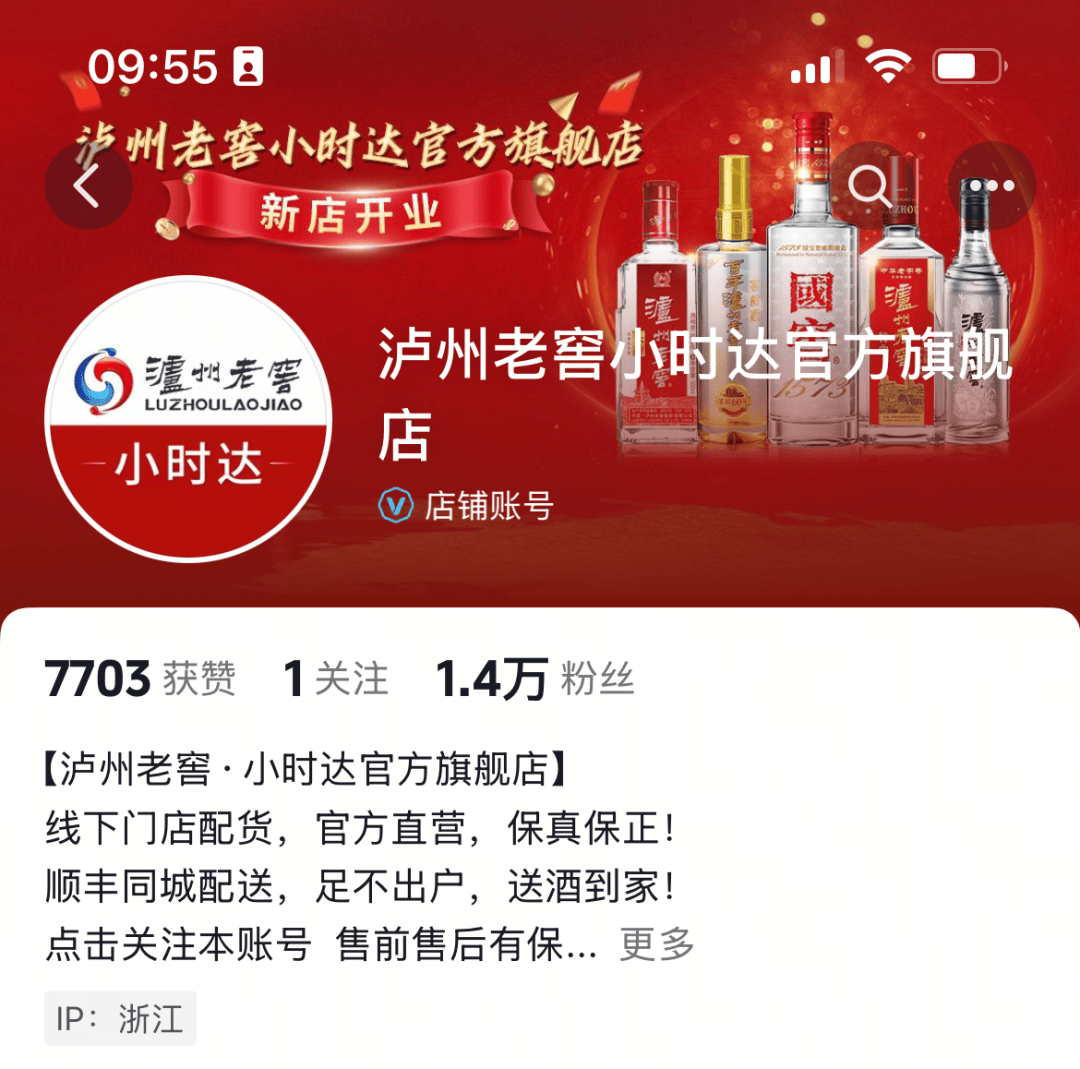Viewport: 1080px width, 1069px height.
Task: Expand the bio with 更多
Action: 656,944
